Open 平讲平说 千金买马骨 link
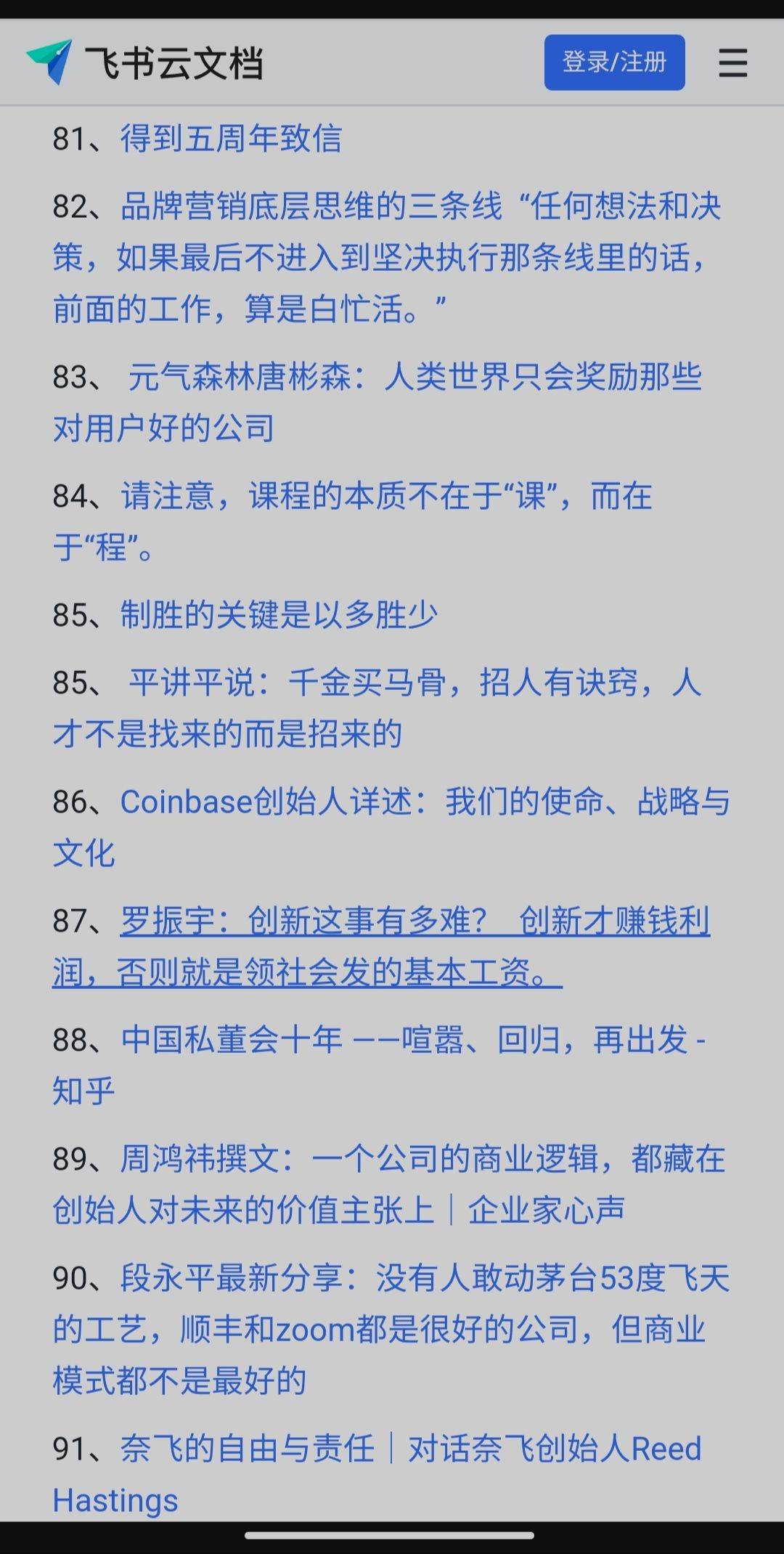Image resolution: width=784 pixels, height=1554 pixels. click(x=414, y=683)
